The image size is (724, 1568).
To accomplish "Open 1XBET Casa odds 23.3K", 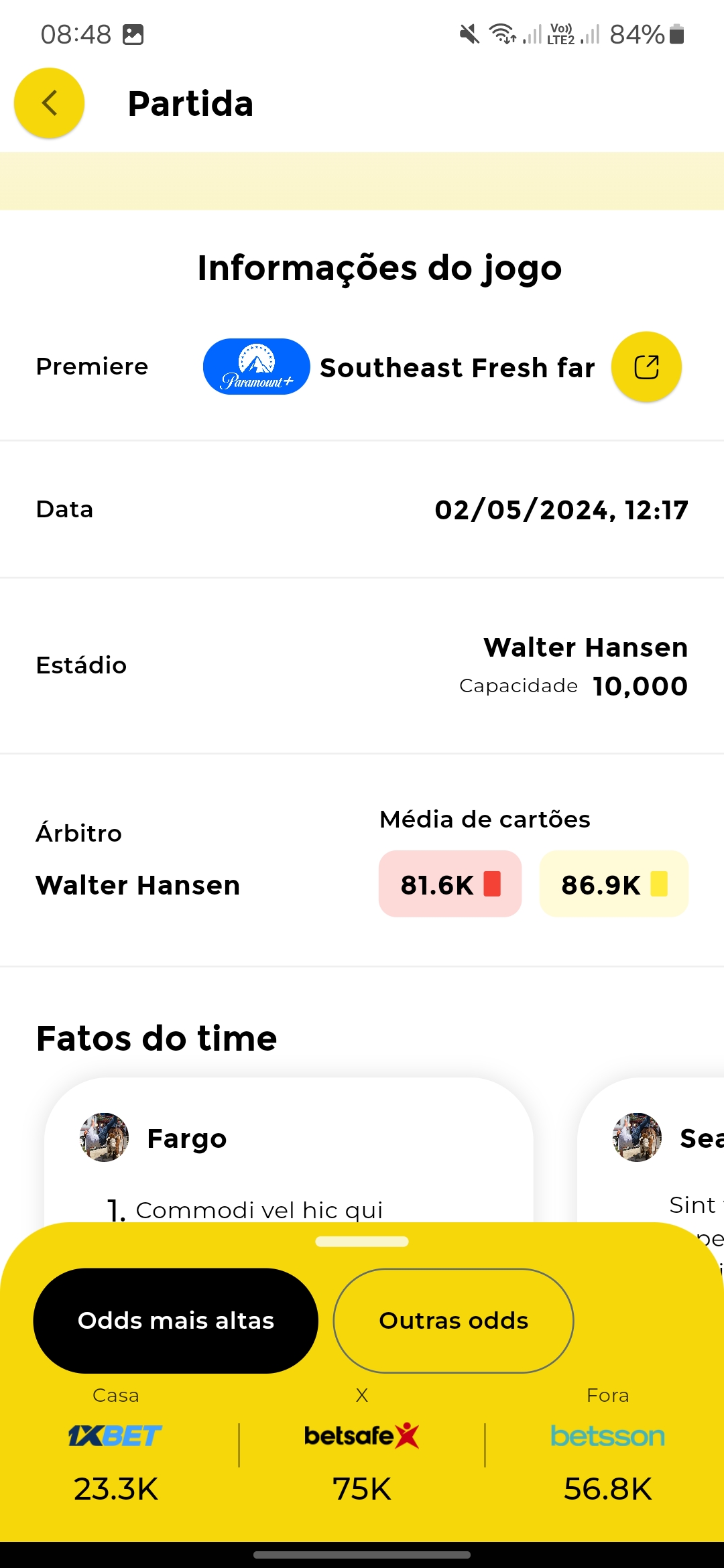I will [115, 1461].
